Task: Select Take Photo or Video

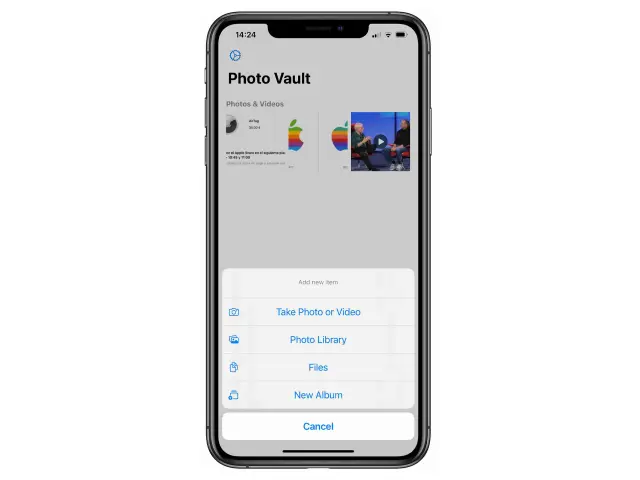Action: coord(318,312)
